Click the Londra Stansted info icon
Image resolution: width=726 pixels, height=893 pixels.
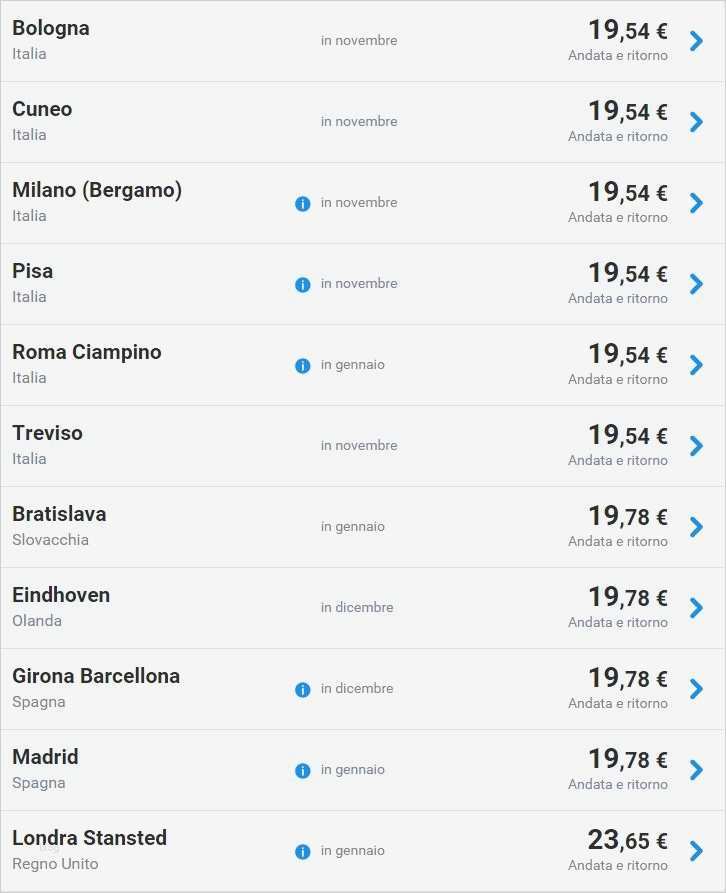coord(302,850)
